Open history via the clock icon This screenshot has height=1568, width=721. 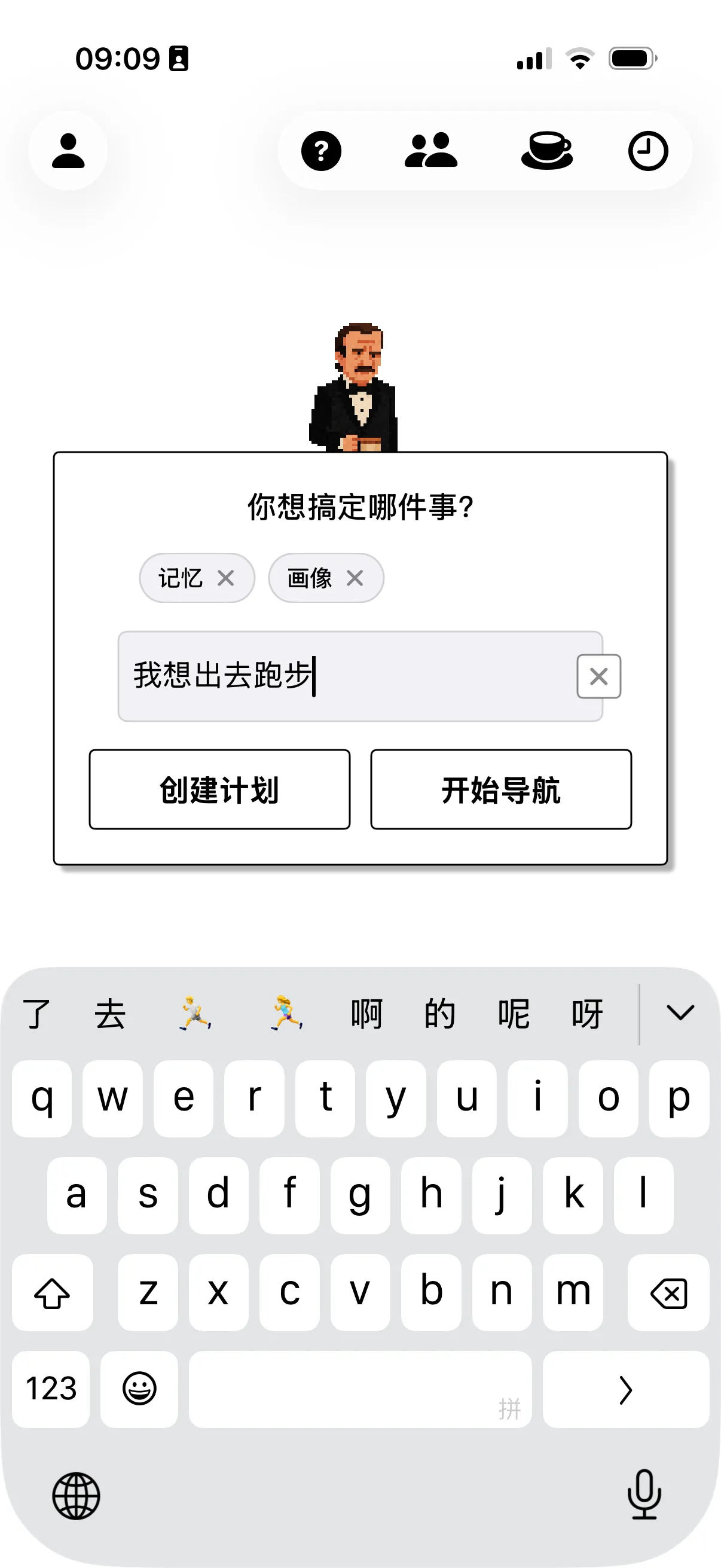[647, 151]
